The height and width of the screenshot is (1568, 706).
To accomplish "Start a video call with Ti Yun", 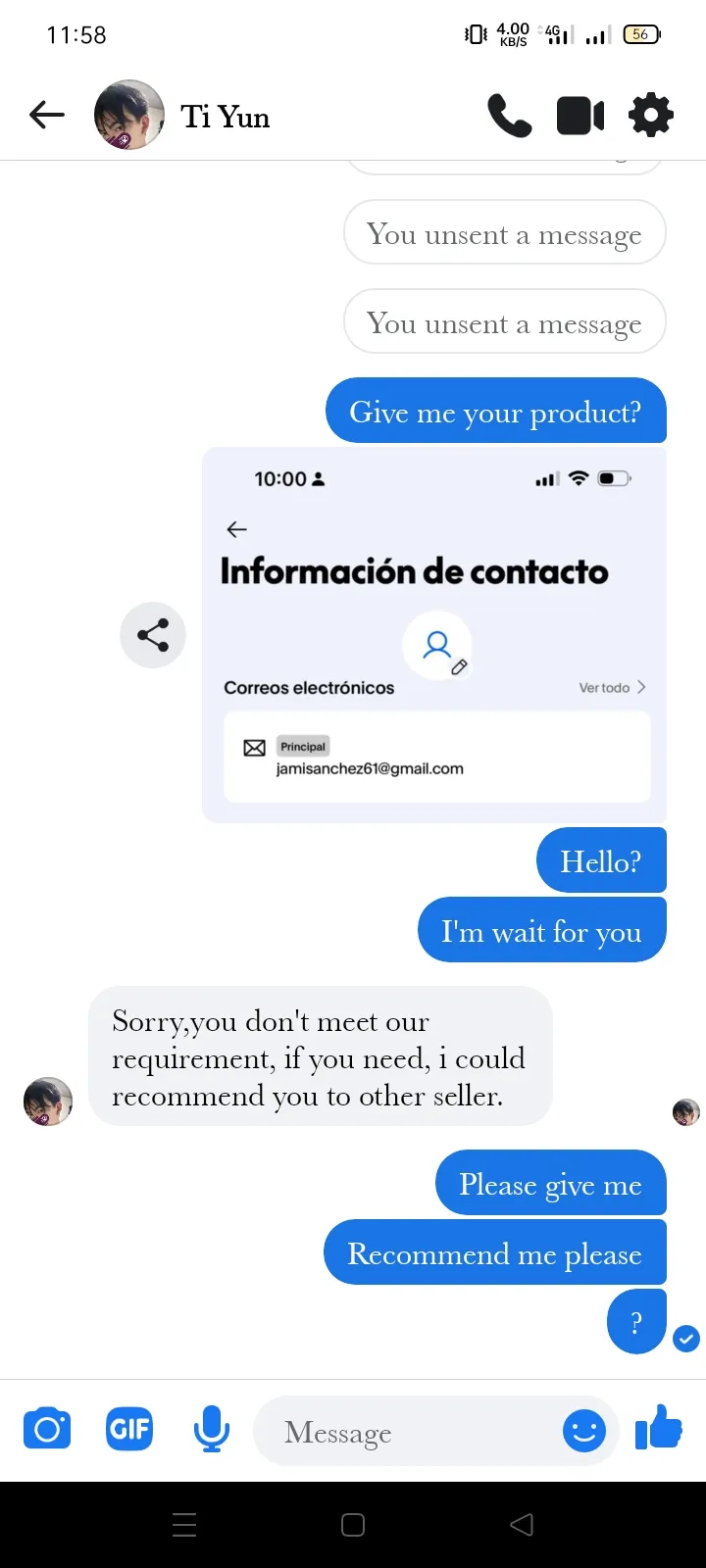I will tap(580, 116).
